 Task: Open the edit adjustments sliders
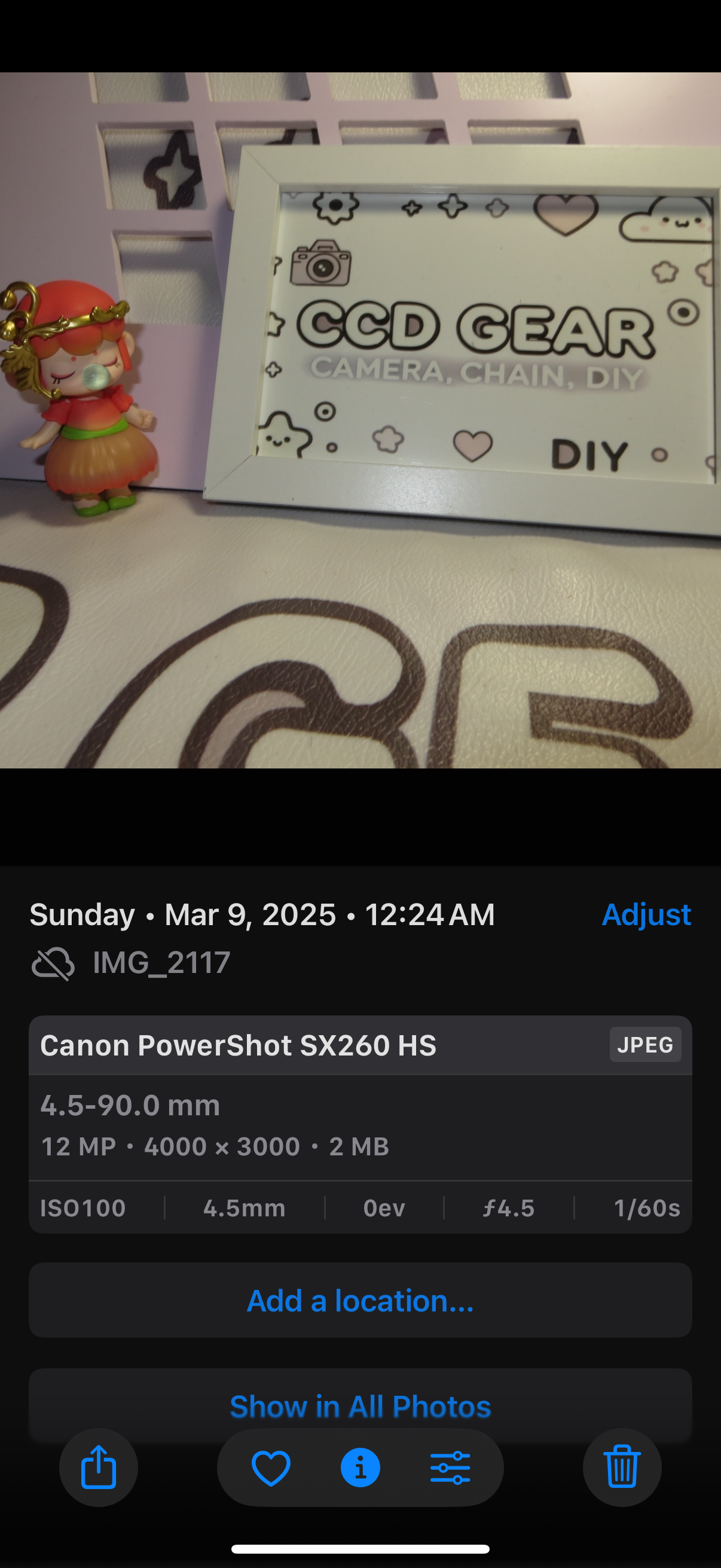pyautogui.click(x=450, y=1468)
